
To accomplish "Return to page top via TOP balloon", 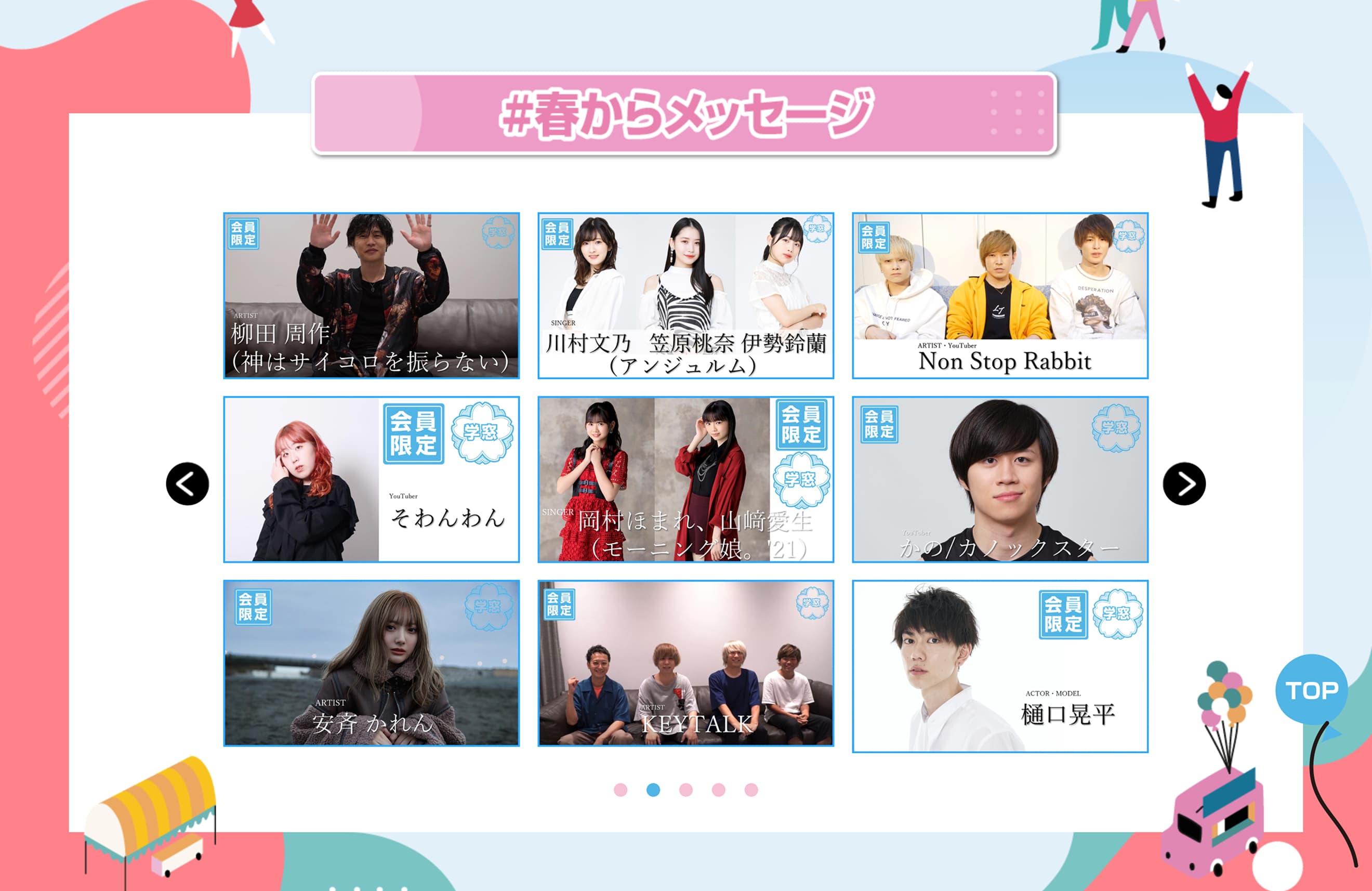I will tap(1311, 689).
